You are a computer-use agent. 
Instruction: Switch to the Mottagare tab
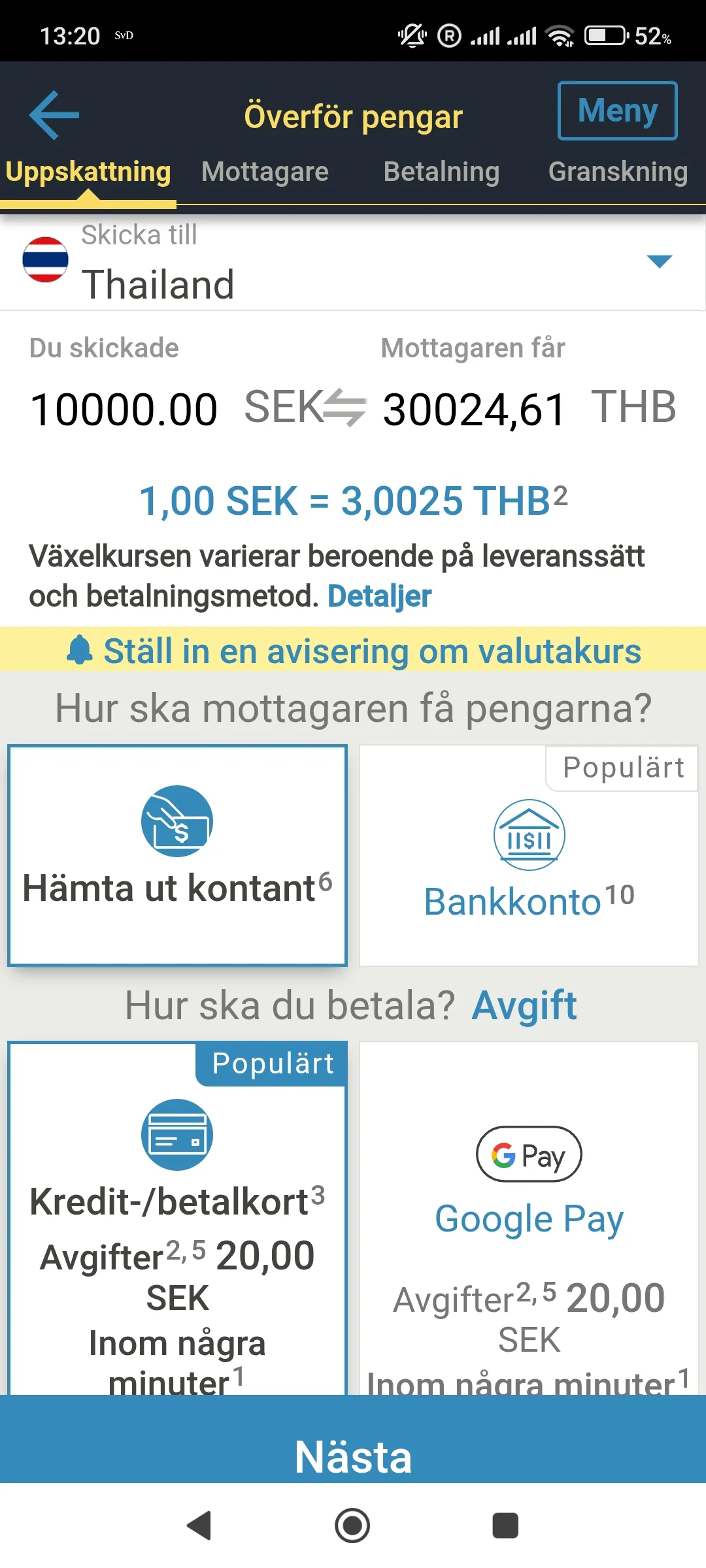pos(265,172)
